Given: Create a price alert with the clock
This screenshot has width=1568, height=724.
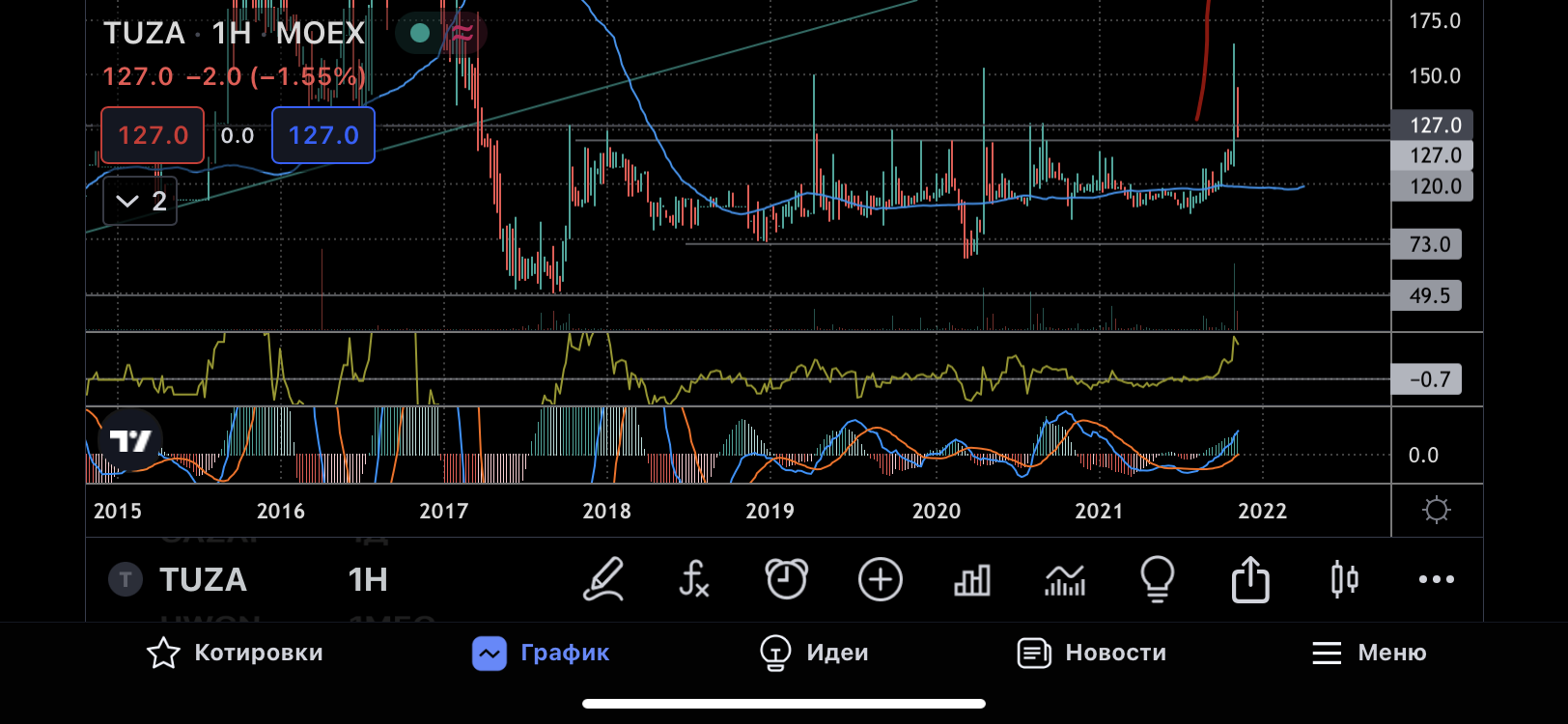Looking at the screenshot, I should 786,579.
